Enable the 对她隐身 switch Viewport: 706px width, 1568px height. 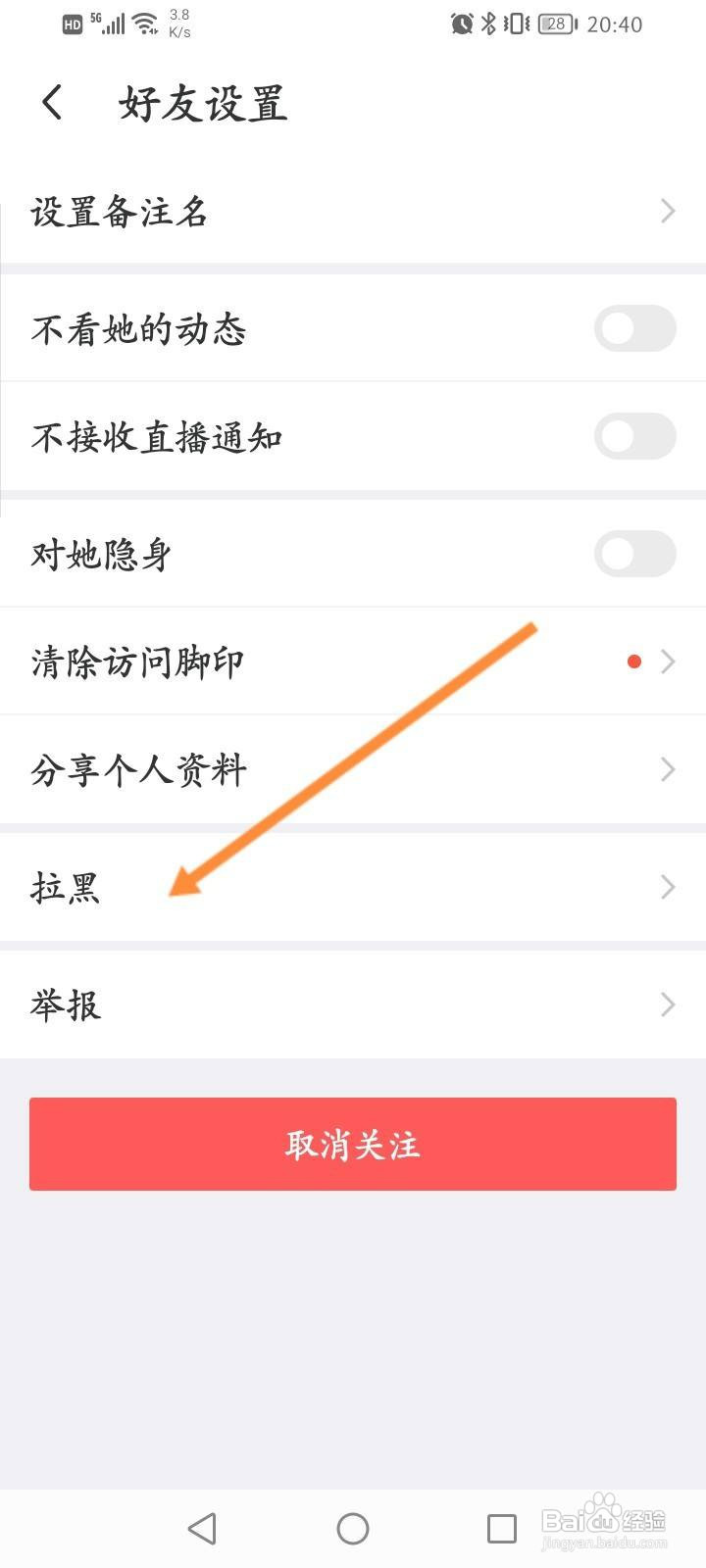[634, 554]
